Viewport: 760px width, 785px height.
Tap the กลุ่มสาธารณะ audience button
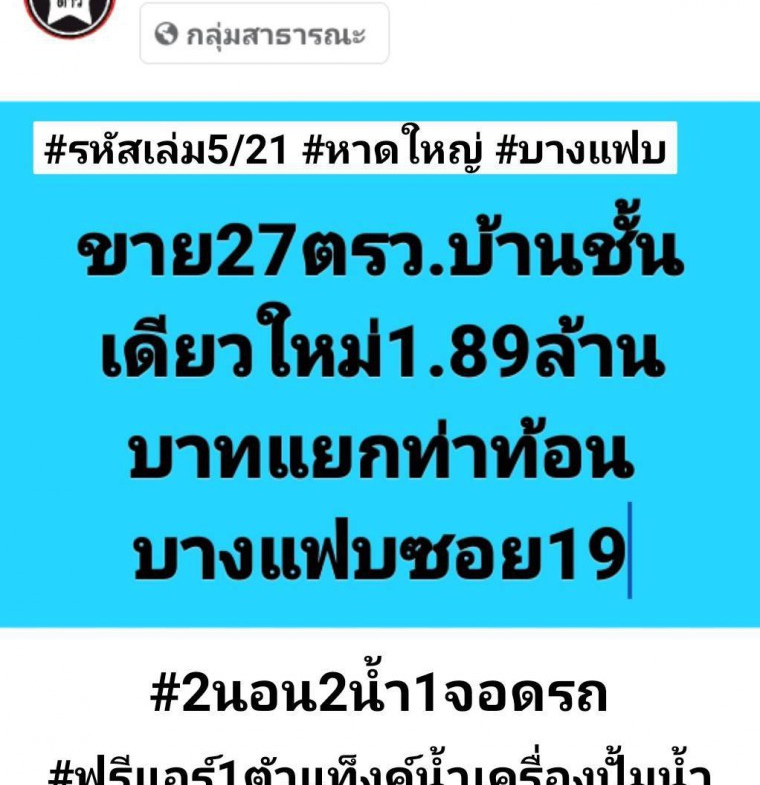(264, 35)
